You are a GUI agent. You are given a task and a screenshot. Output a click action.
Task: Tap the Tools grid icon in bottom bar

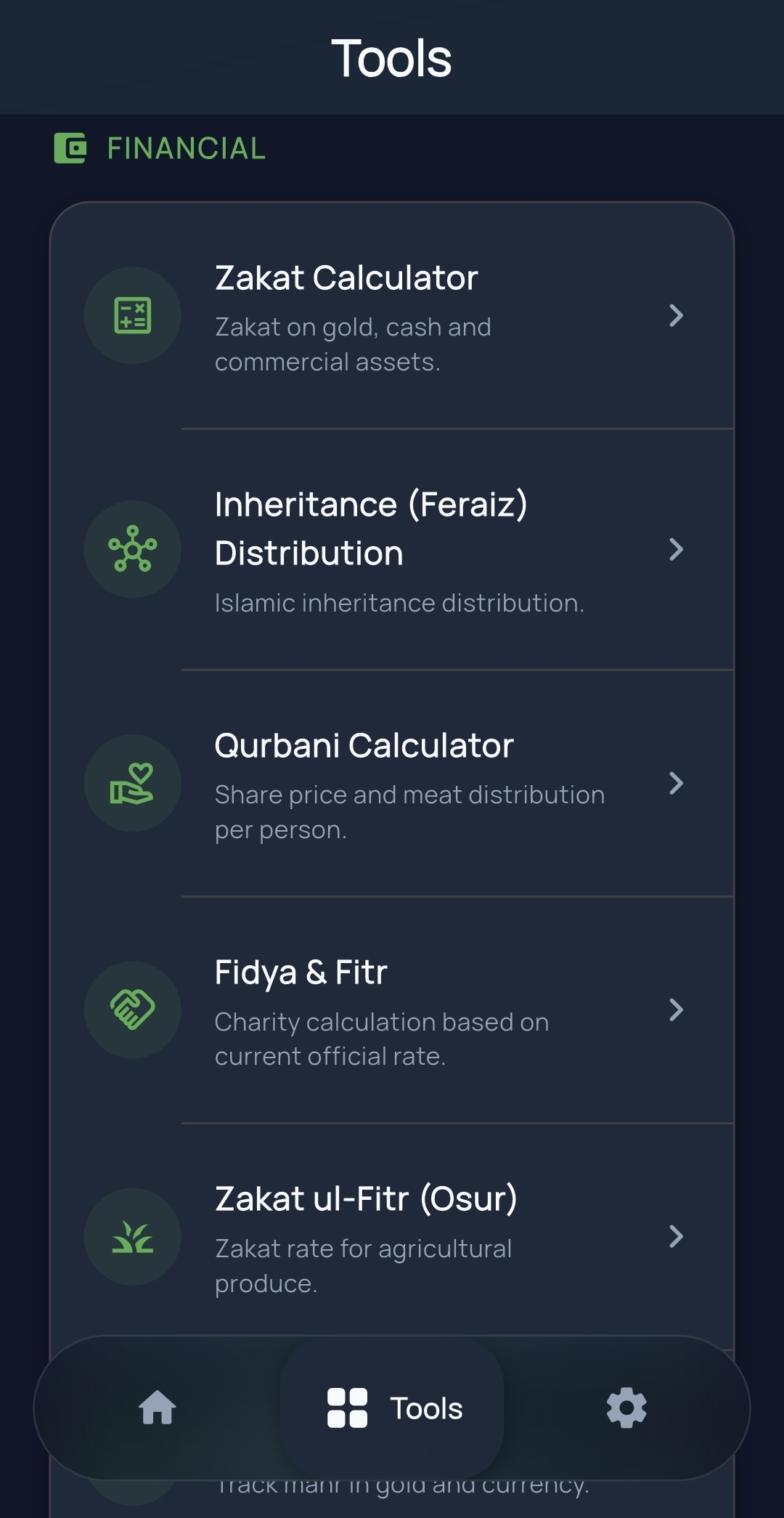(348, 1408)
